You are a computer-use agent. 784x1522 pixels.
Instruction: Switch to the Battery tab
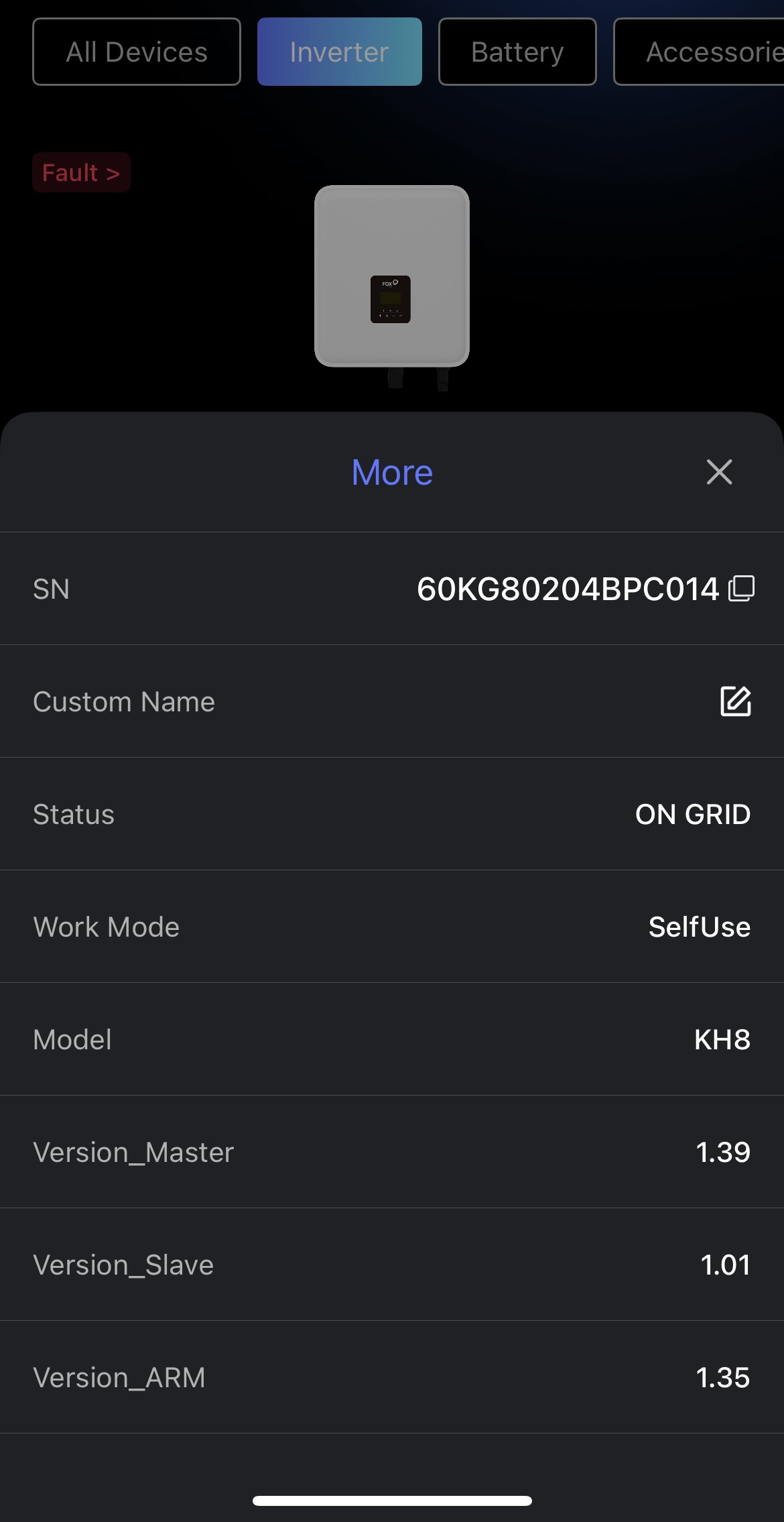[x=517, y=52]
